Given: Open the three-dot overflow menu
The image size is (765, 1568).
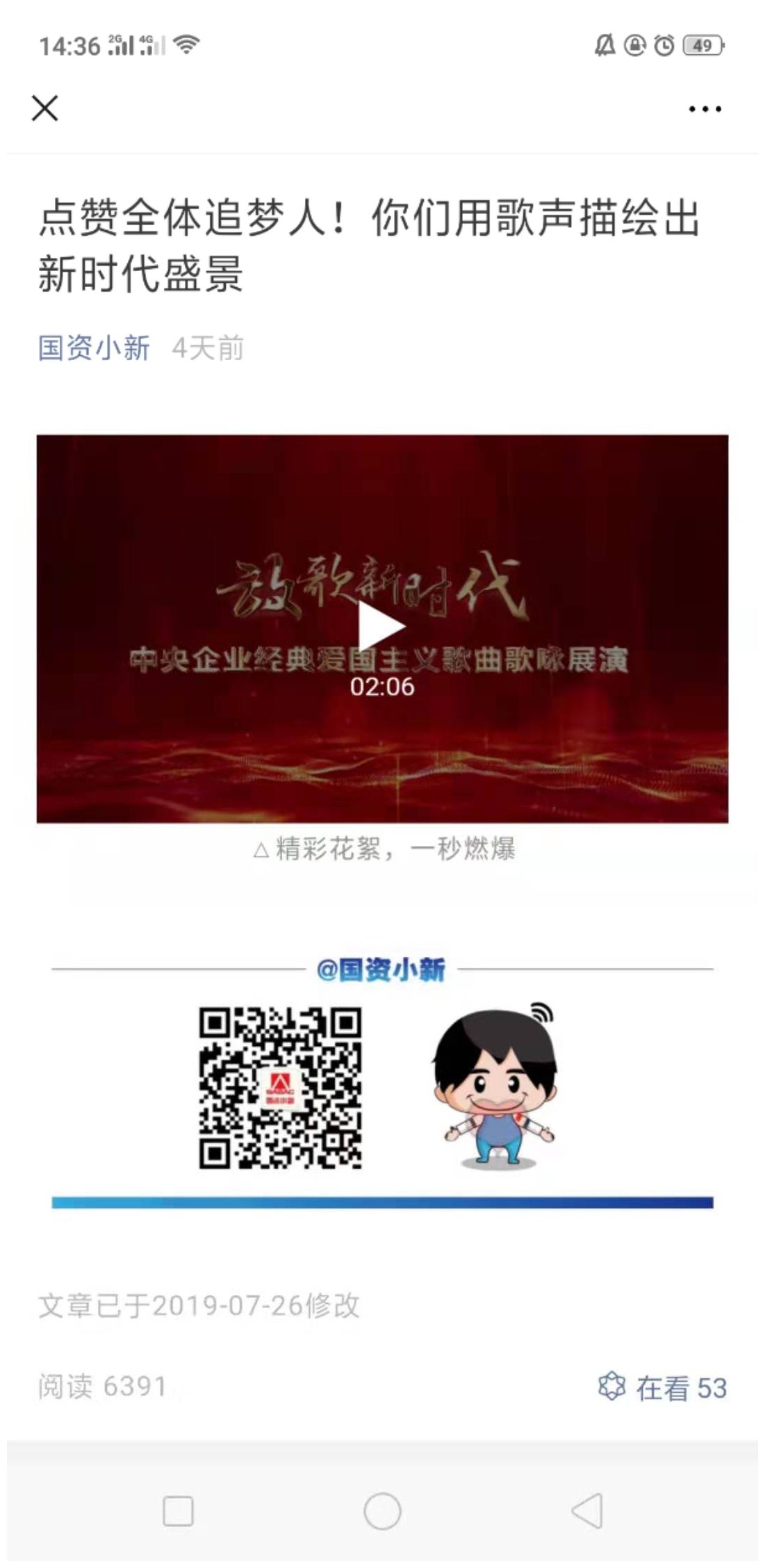Looking at the screenshot, I should (705, 109).
